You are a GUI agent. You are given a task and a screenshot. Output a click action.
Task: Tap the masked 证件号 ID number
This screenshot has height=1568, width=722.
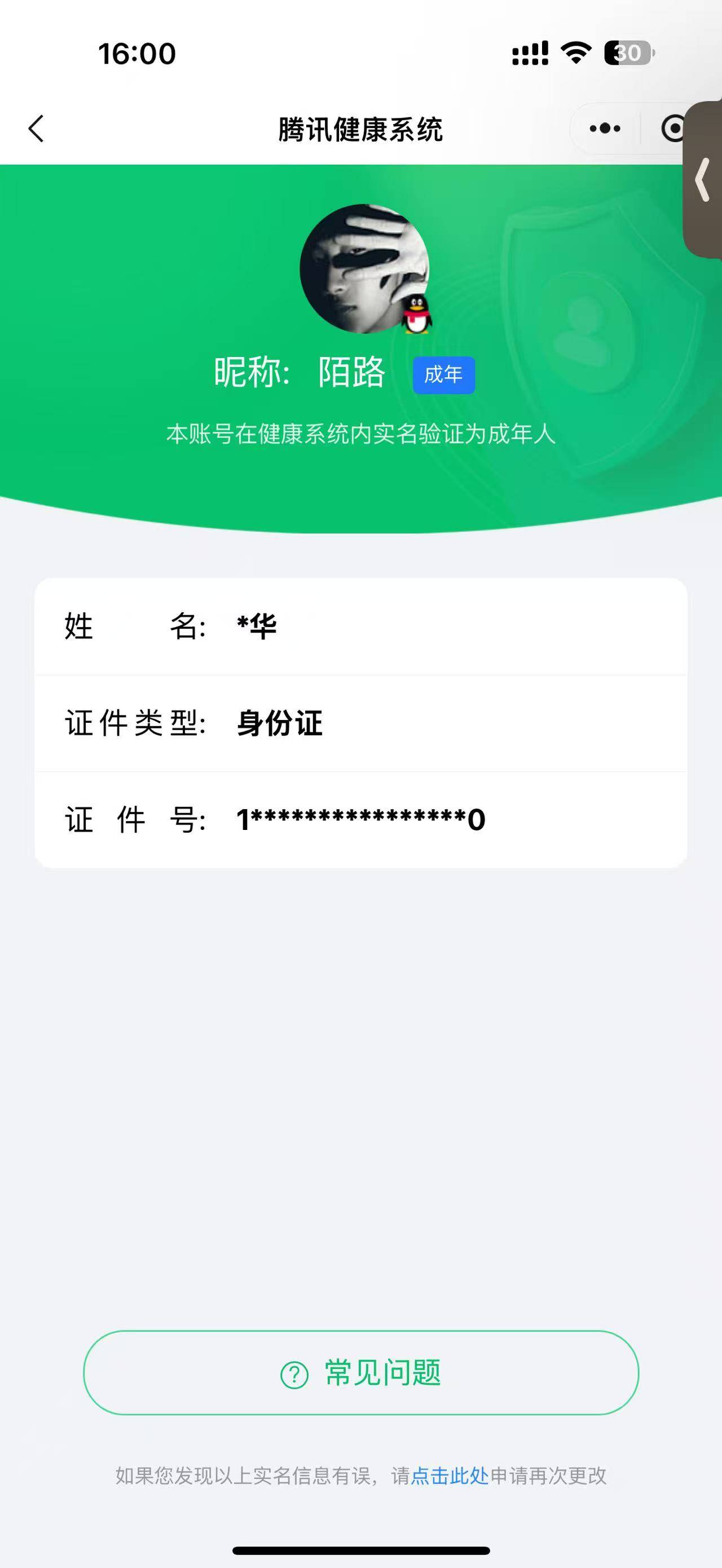coord(361,820)
